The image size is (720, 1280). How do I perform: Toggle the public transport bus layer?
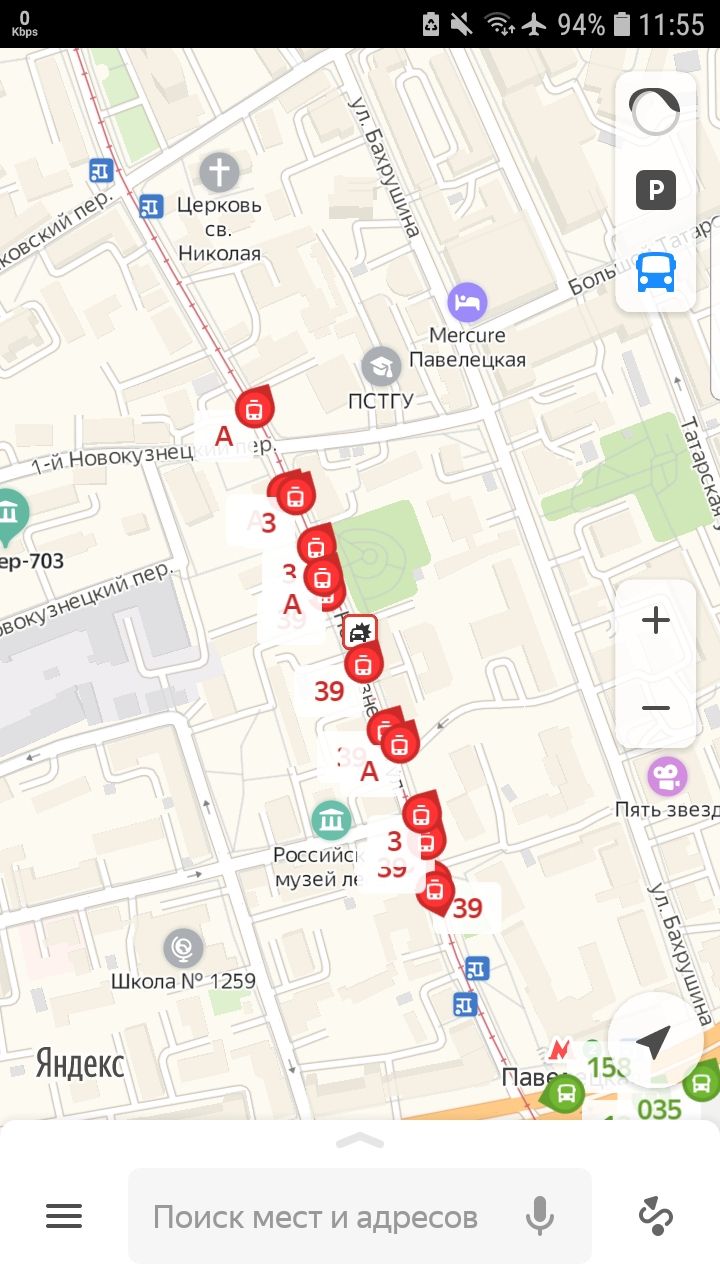[x=656, y=271]
